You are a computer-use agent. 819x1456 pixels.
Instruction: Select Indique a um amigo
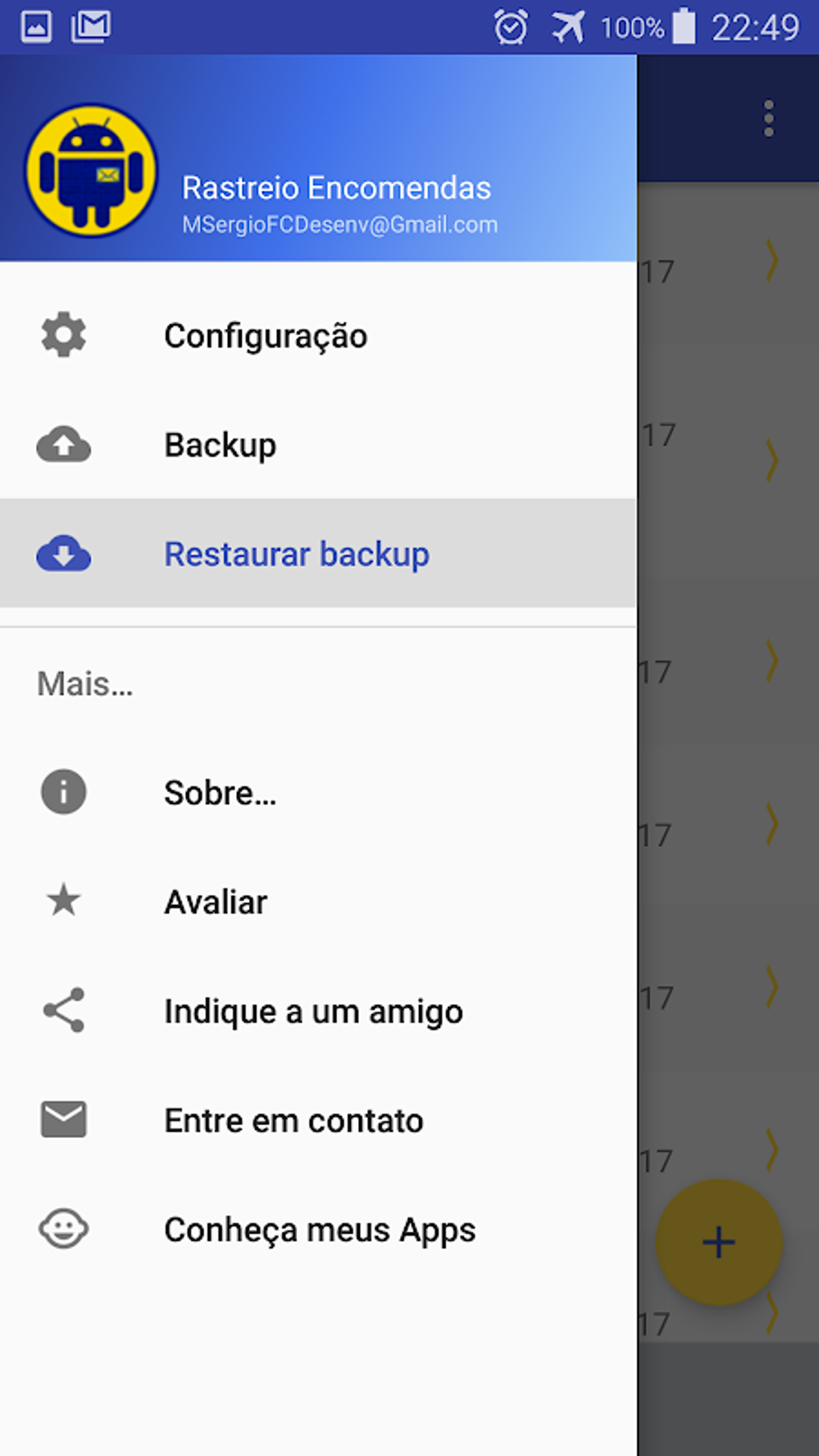click(x=313, y=1011)
